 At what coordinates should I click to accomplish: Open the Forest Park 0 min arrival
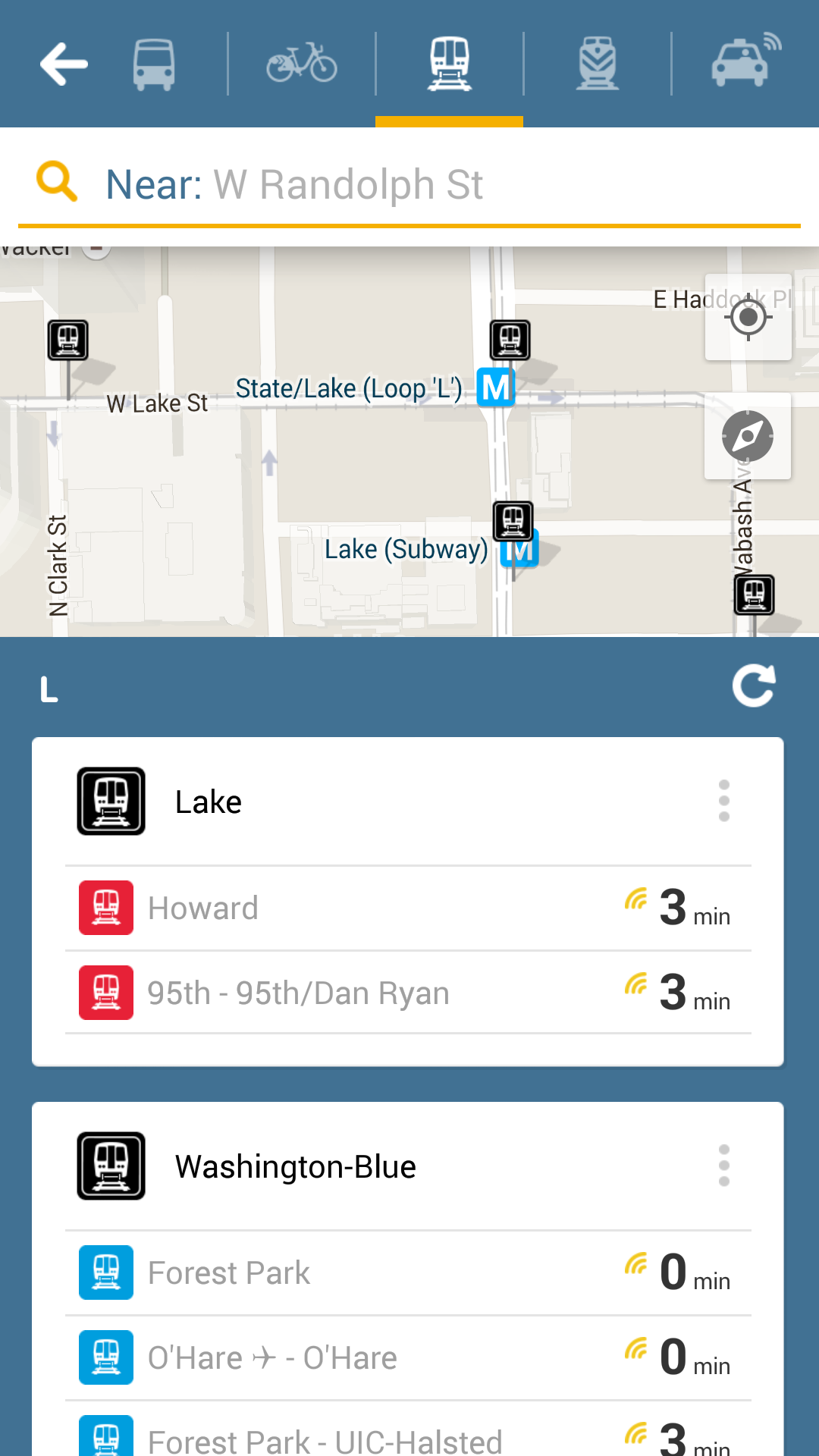(408, 1273)
